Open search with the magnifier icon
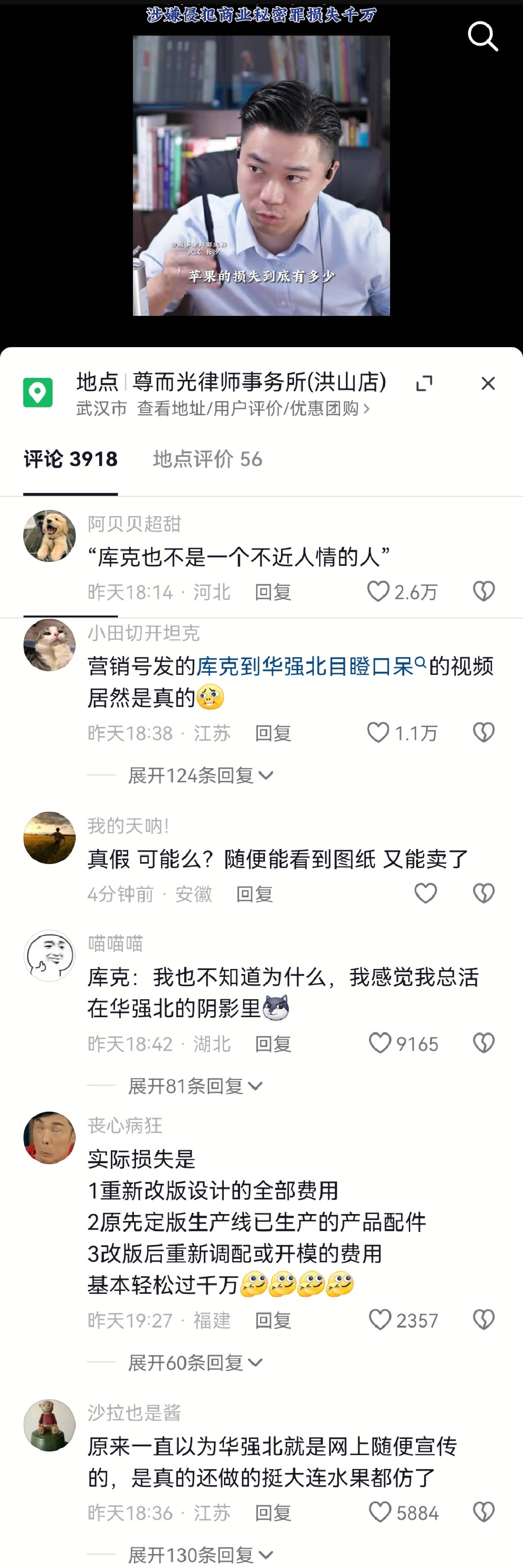The height and width of the screenshot is (1568, 523). click(x=482, y=37)
